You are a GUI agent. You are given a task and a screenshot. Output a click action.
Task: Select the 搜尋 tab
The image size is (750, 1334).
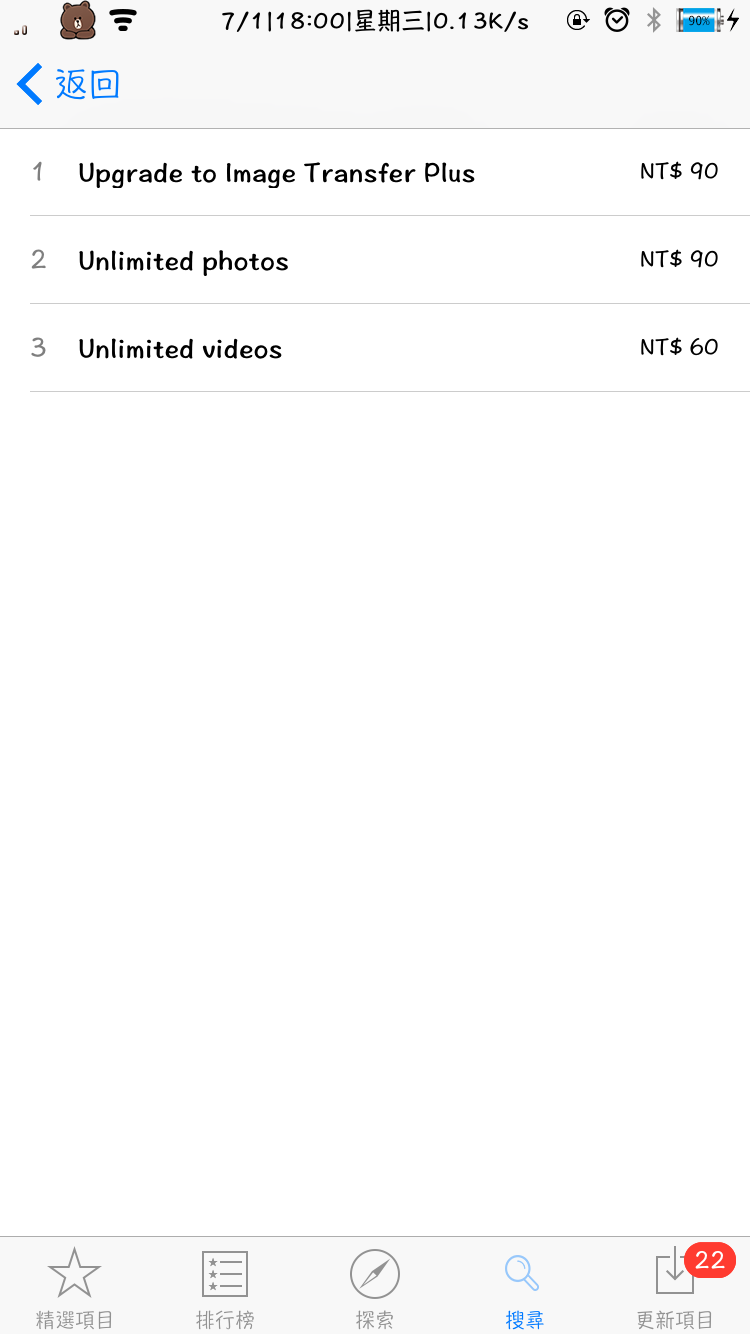pyautogui.click(x=524, y=1287)
